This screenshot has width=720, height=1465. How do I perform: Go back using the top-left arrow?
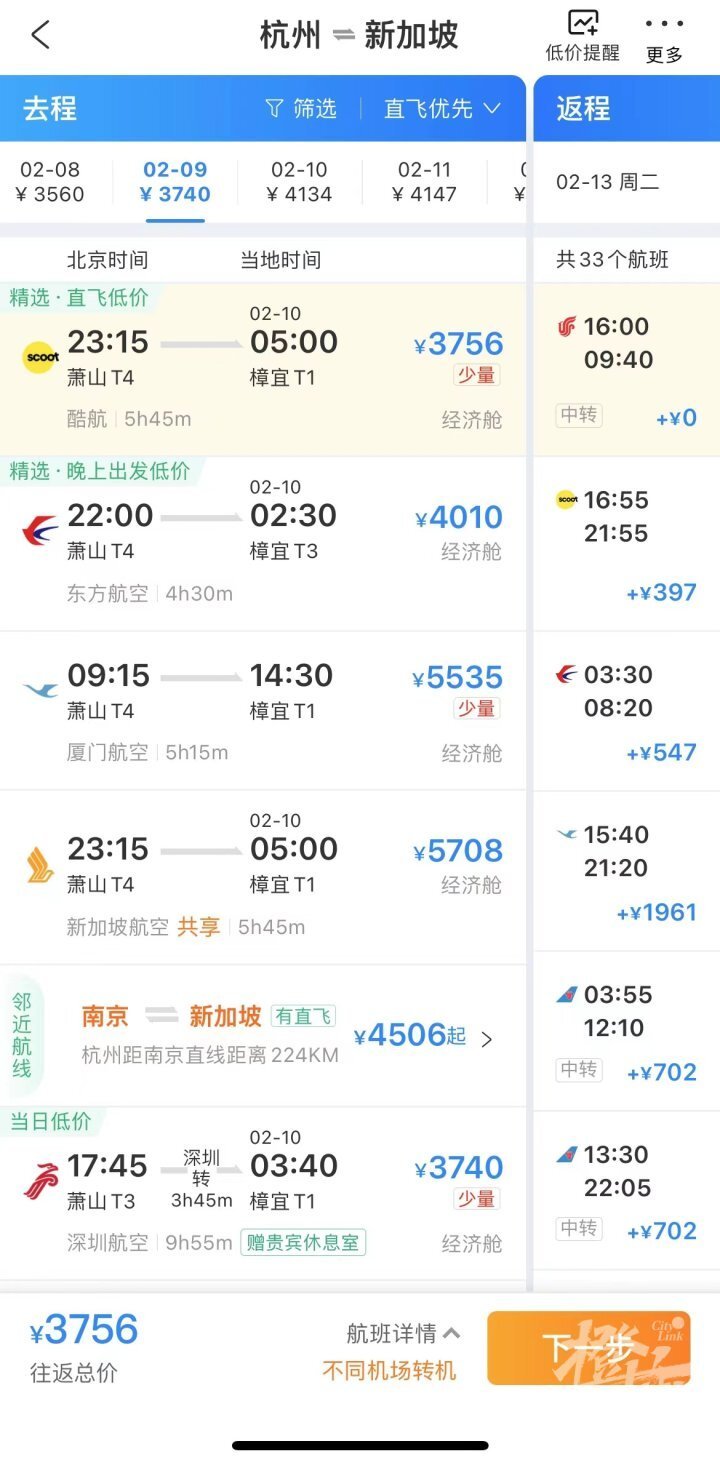(40, 35)
